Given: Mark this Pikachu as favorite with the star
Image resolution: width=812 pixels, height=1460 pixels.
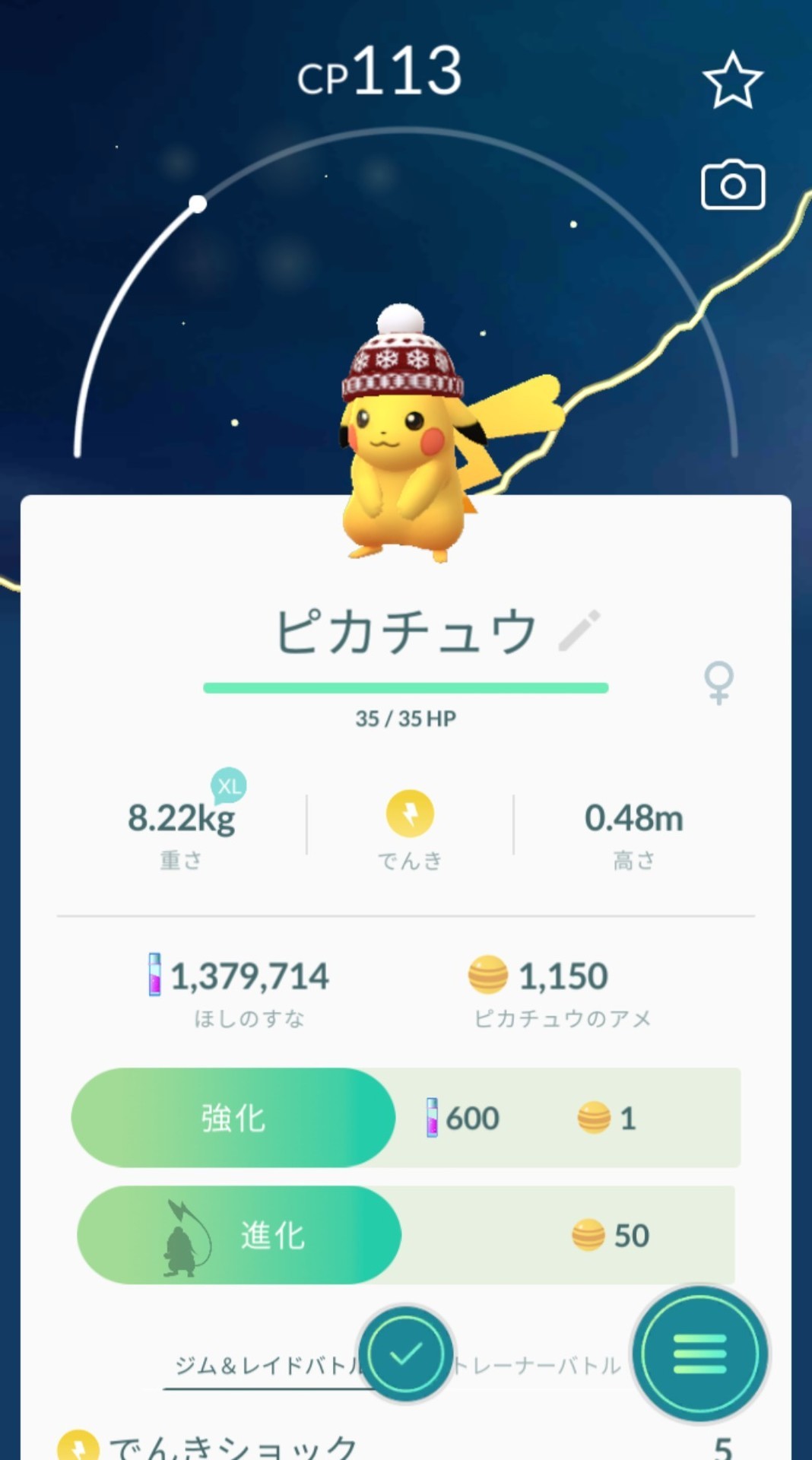Looking at the screenshot, I should [732, 81].
